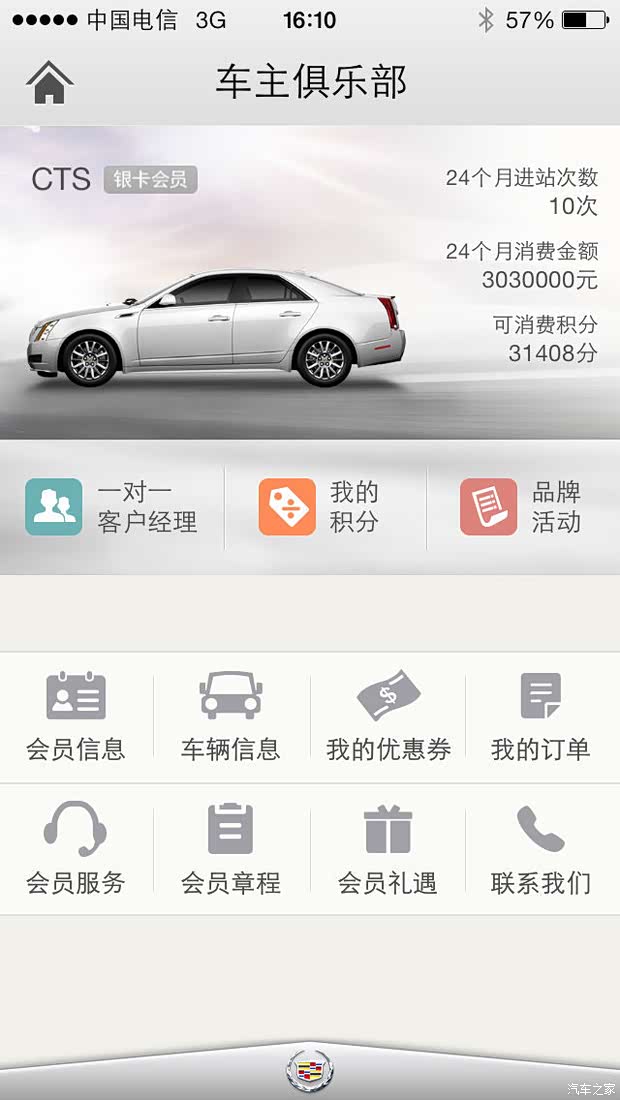Open 我的积分
620x1100 pixels.
tap(319, 507)
